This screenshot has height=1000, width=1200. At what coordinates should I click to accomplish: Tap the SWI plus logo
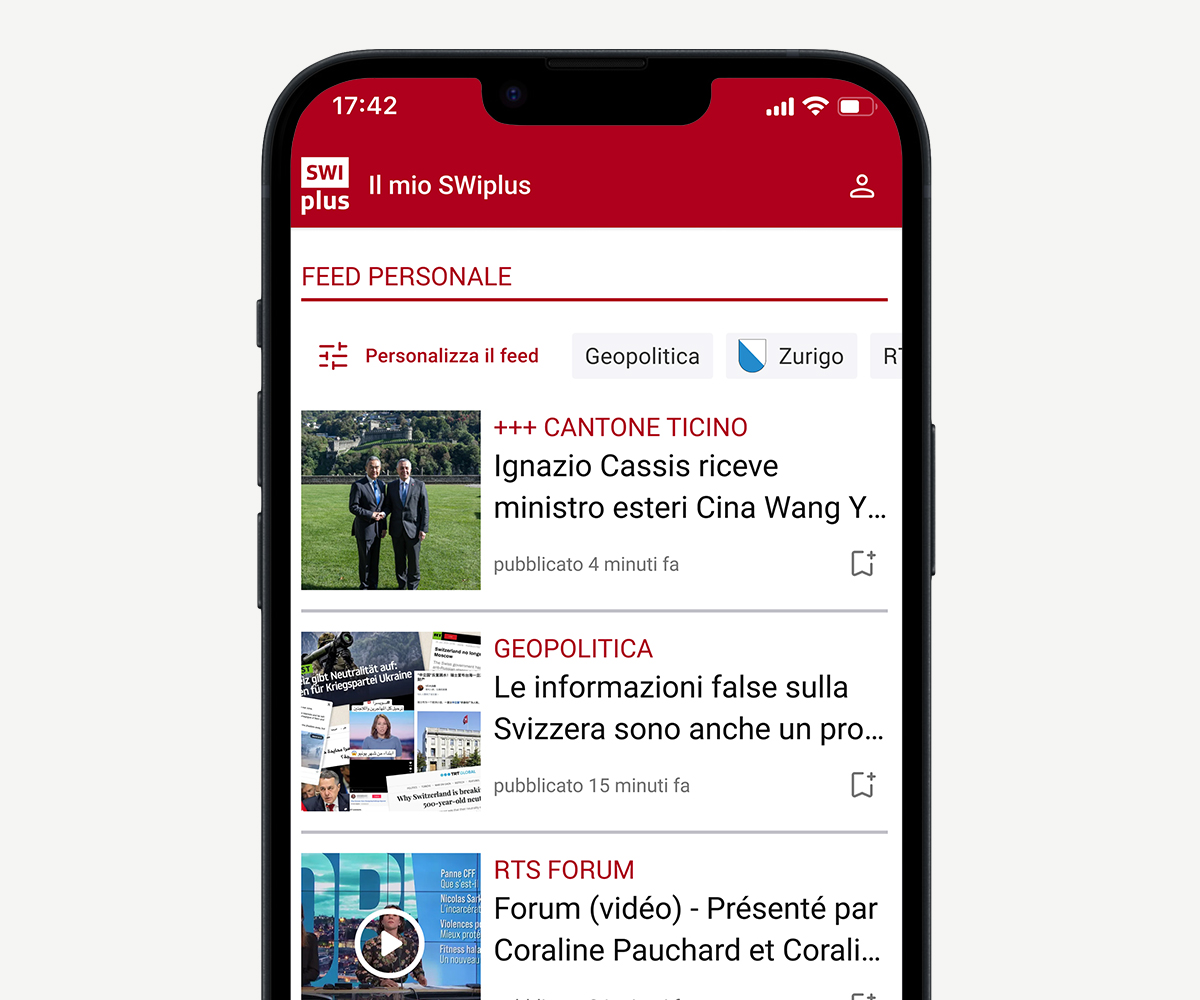tap(326, 186)
